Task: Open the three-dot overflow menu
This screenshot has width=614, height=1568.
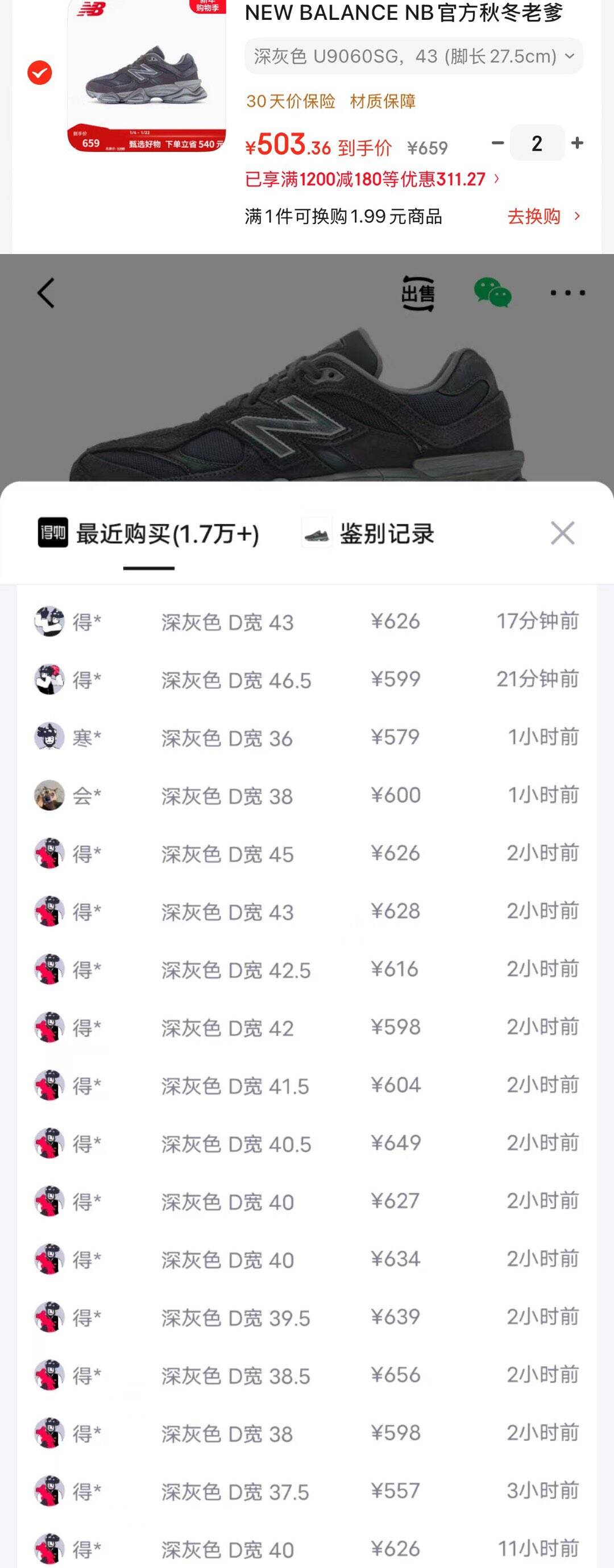Action: 567,293
